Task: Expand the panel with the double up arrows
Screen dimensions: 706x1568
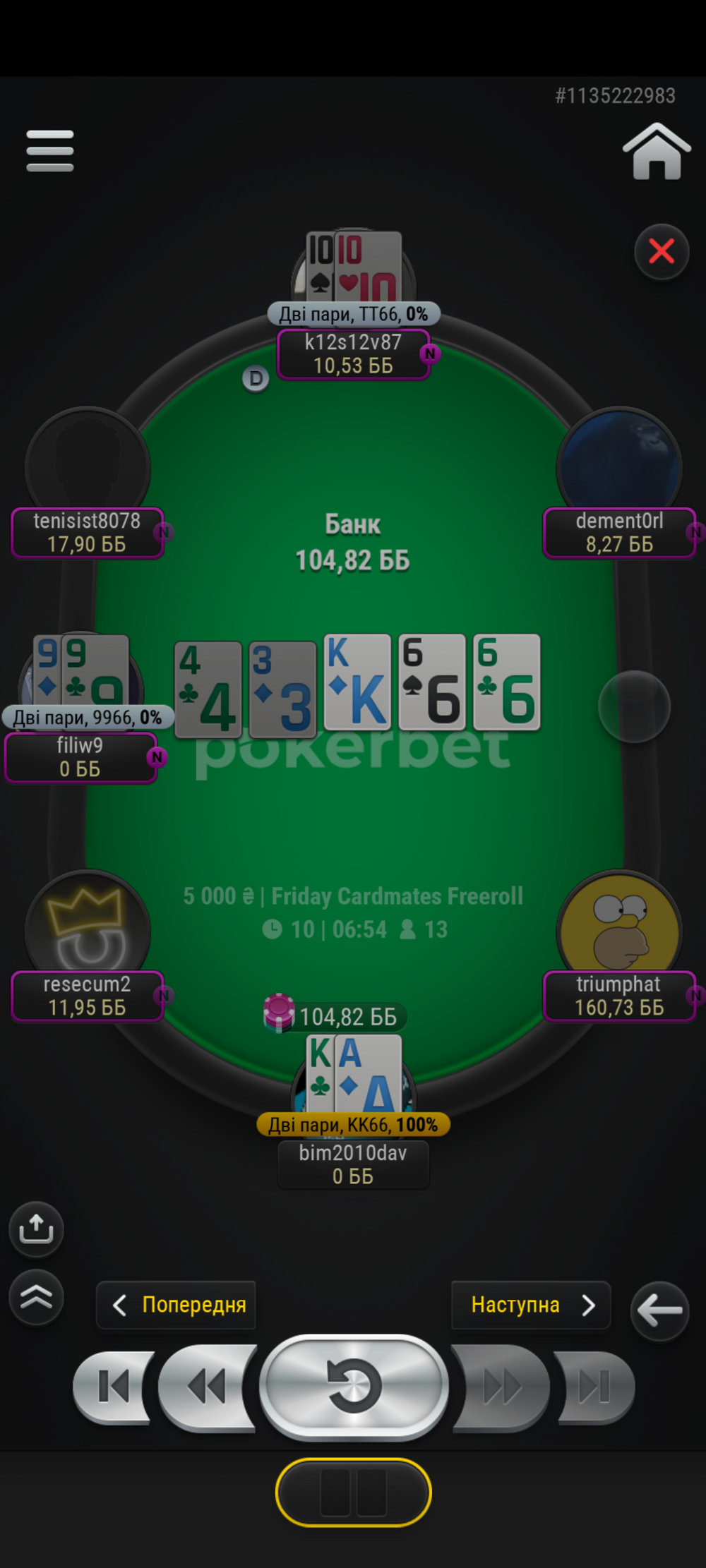Action: (x=36, y=1297)
